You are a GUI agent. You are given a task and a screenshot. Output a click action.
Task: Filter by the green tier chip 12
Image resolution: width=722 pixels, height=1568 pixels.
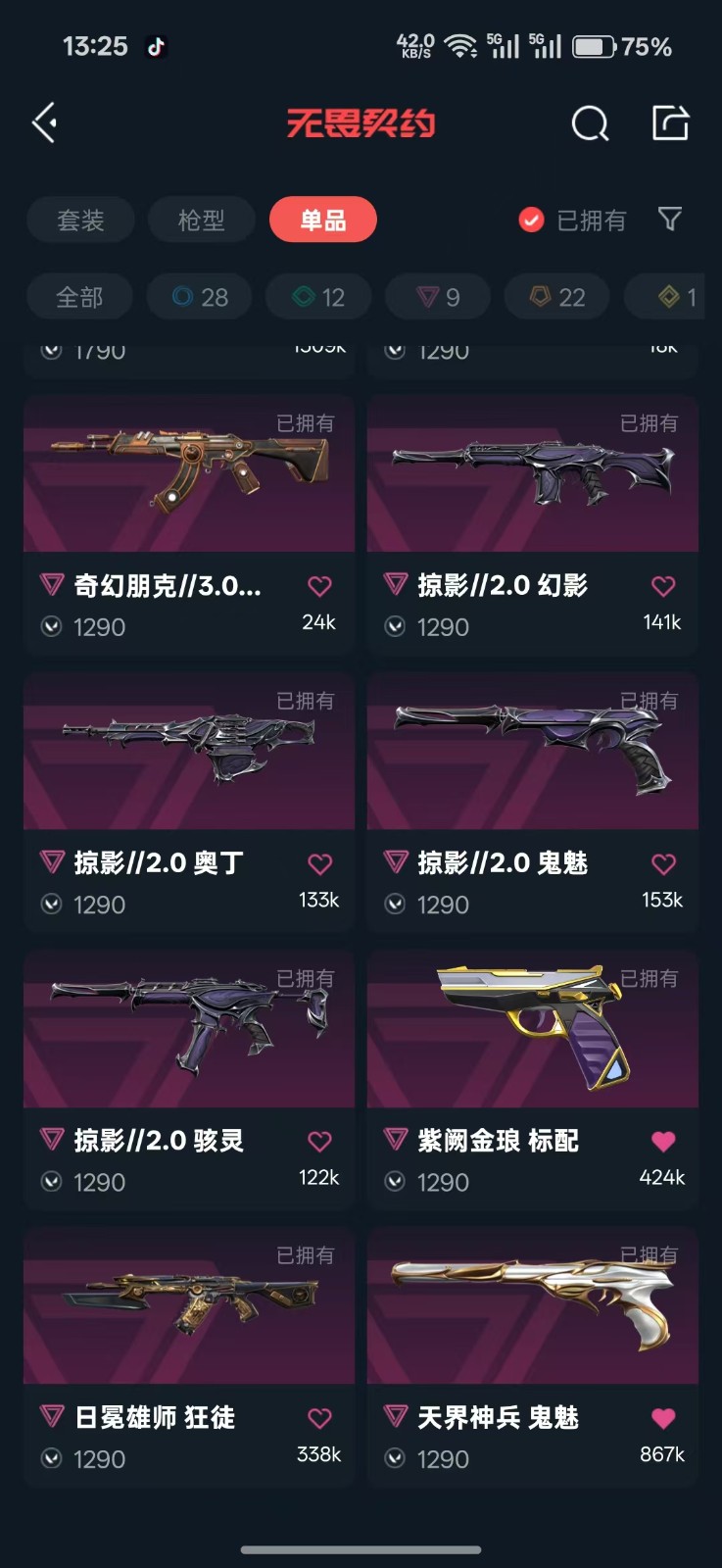[x=319, y=297]
